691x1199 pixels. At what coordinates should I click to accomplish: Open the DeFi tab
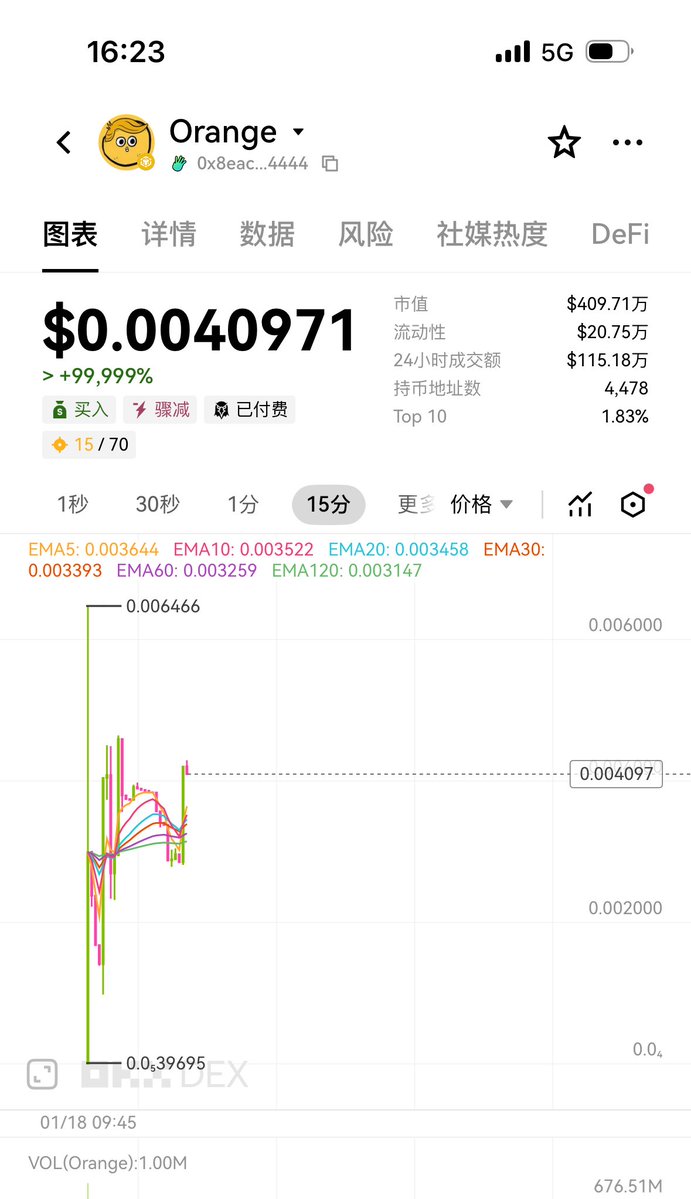click(x=620, y=235)
